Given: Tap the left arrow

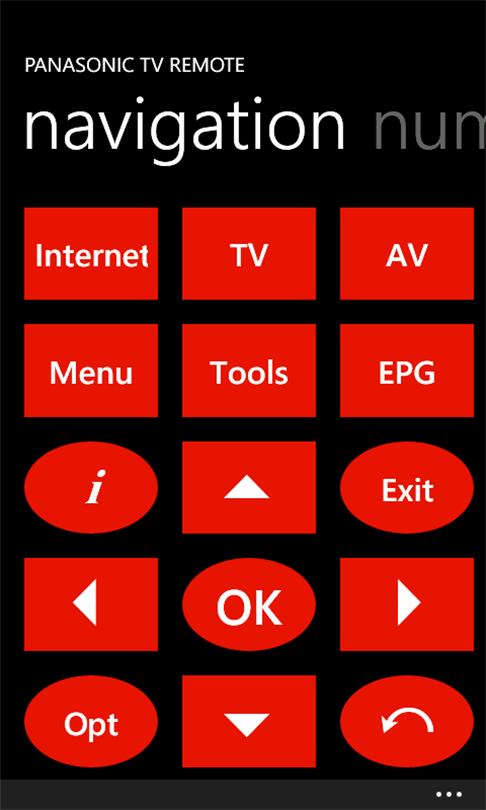Looking at the screenshot, I should click(91, 604).
